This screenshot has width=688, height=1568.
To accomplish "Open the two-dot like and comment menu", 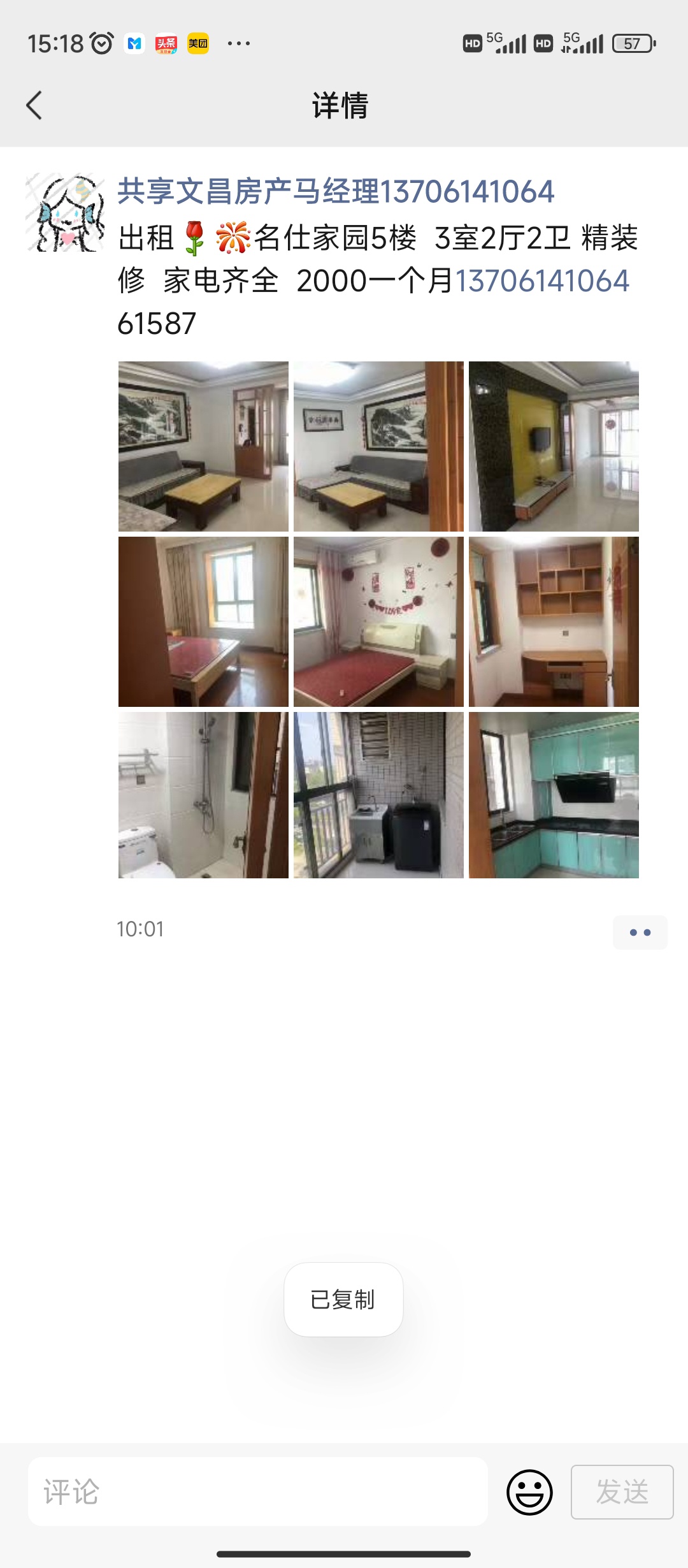I will (640, 933).
